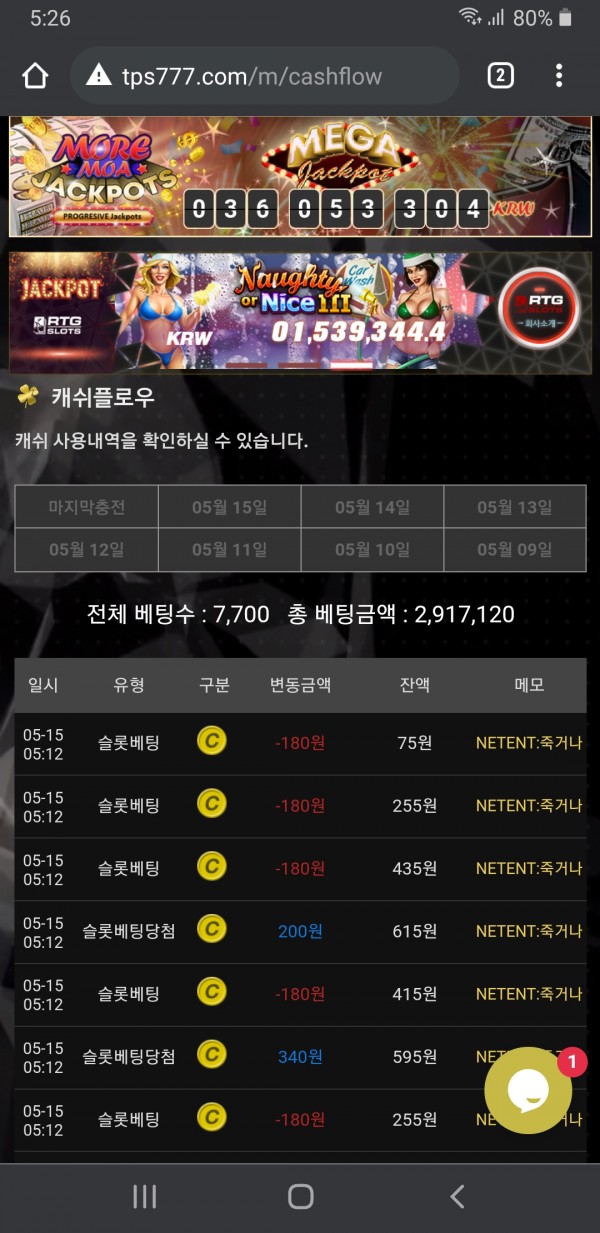Show cash flow for 05월 11일
This screenshot has width=600, height=1233.
pos(229,549)
